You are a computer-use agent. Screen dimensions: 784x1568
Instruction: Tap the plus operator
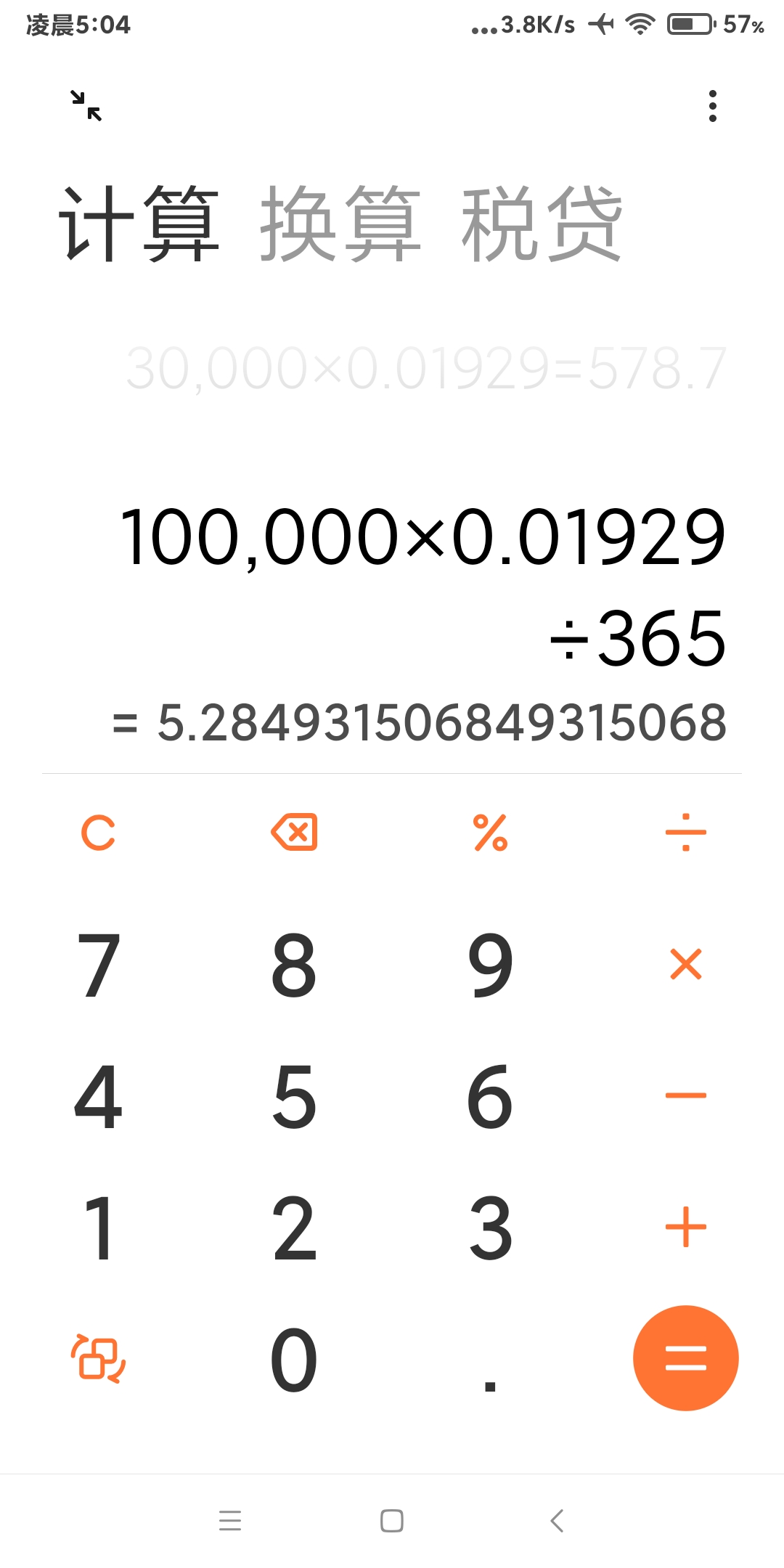[x=685, y=1227]
